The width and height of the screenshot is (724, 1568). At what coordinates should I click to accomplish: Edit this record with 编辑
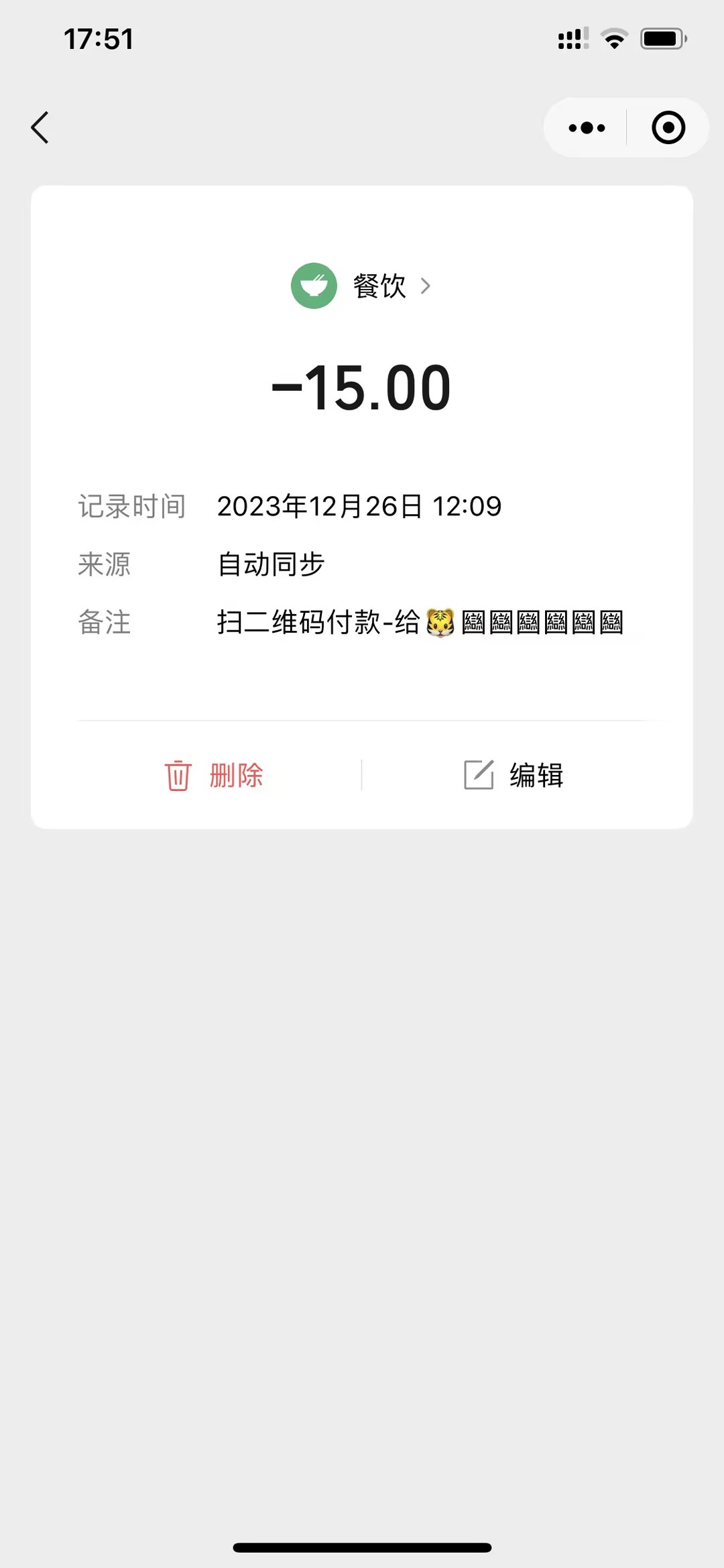tap(514, 776)
